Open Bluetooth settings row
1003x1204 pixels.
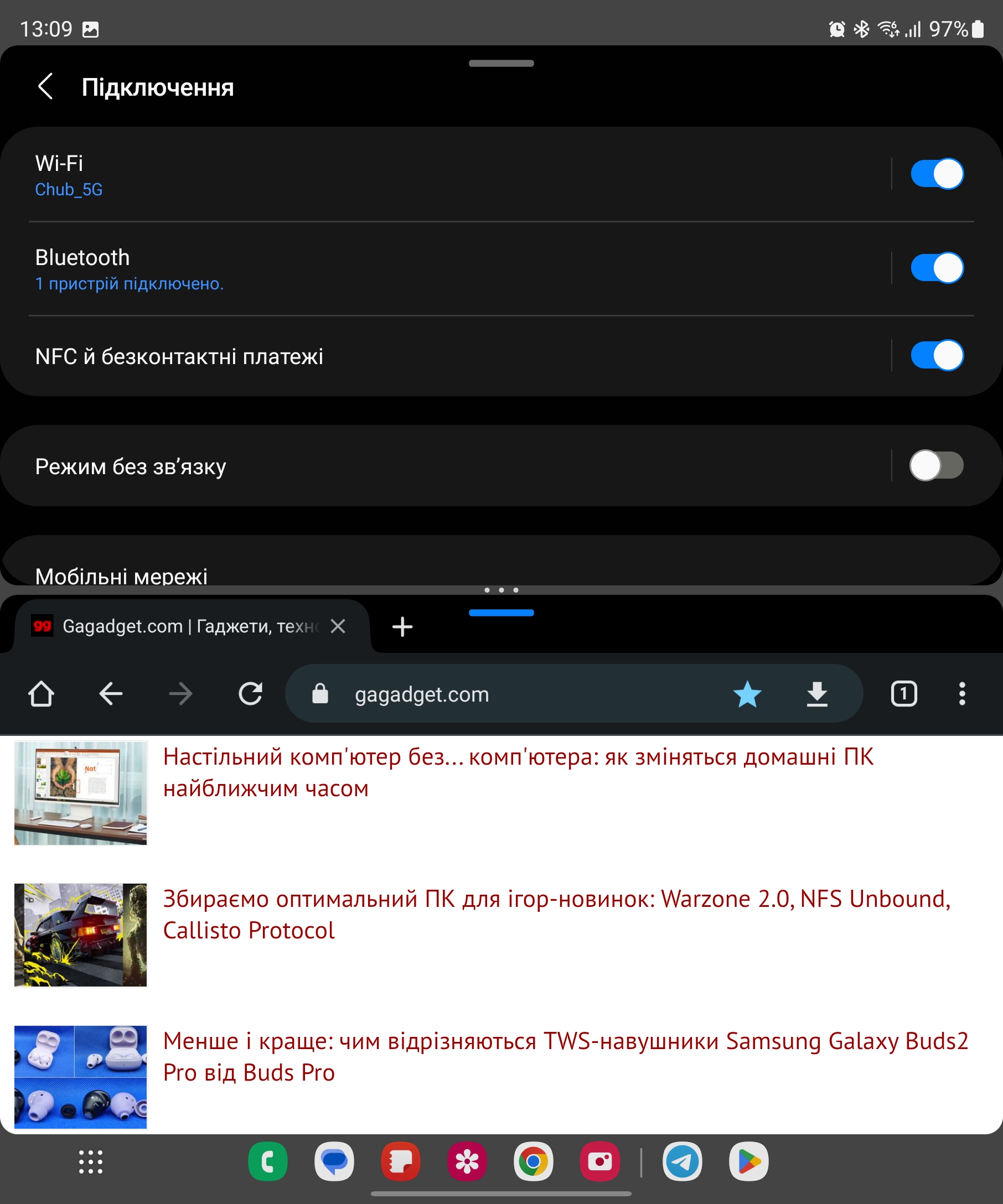(x=401, y=269)
